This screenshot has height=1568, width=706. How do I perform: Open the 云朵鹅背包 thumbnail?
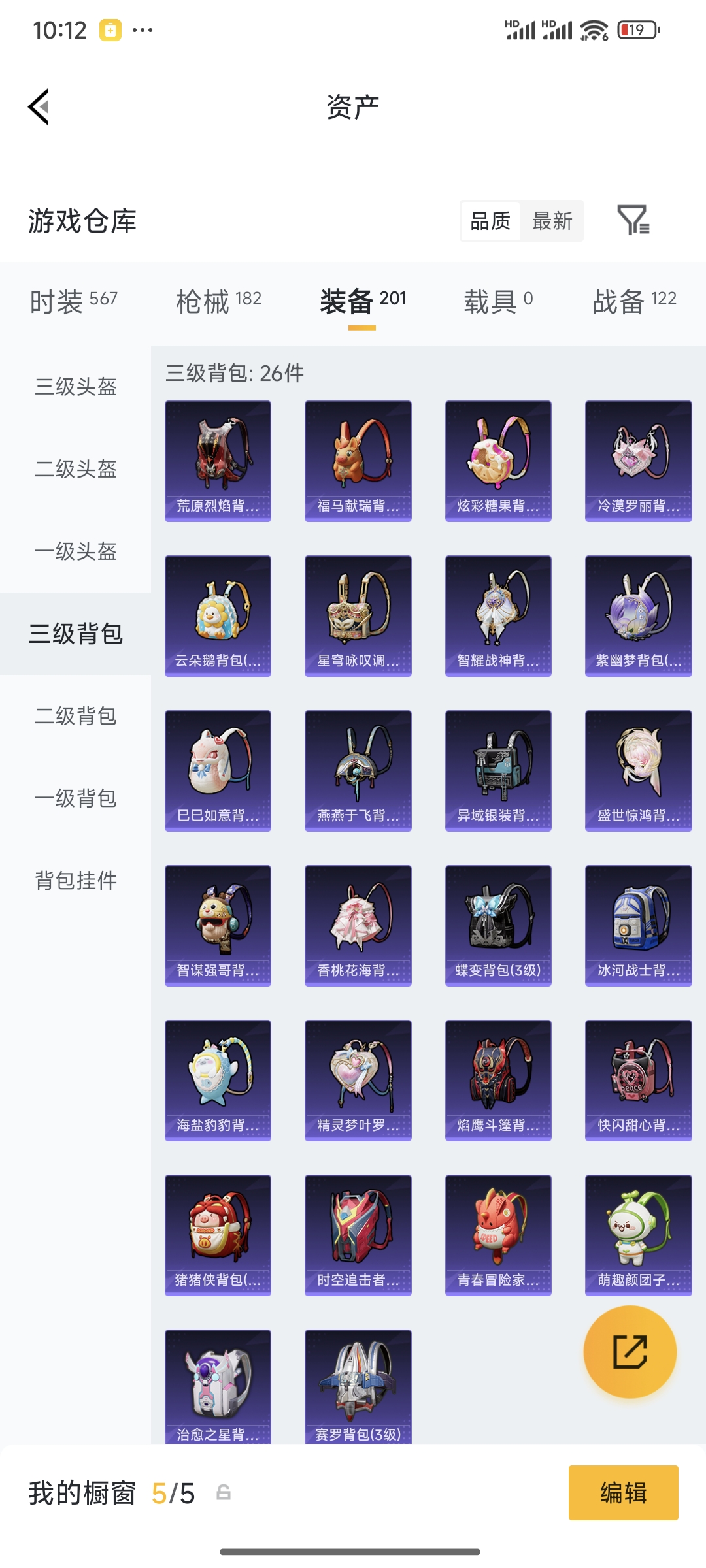click(218, 615)
